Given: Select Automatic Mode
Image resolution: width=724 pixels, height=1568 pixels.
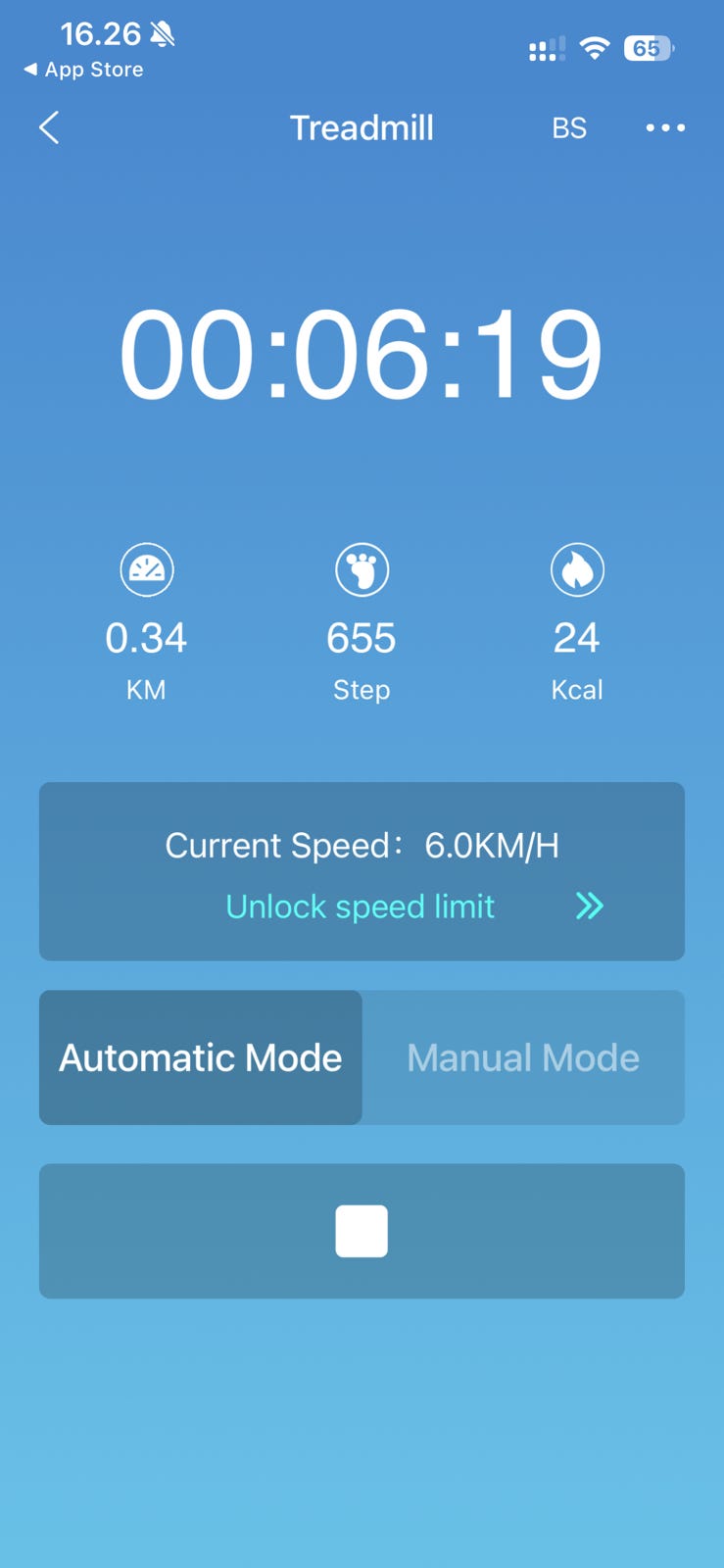Looking at the screenshot, I should click(201, 1057).
